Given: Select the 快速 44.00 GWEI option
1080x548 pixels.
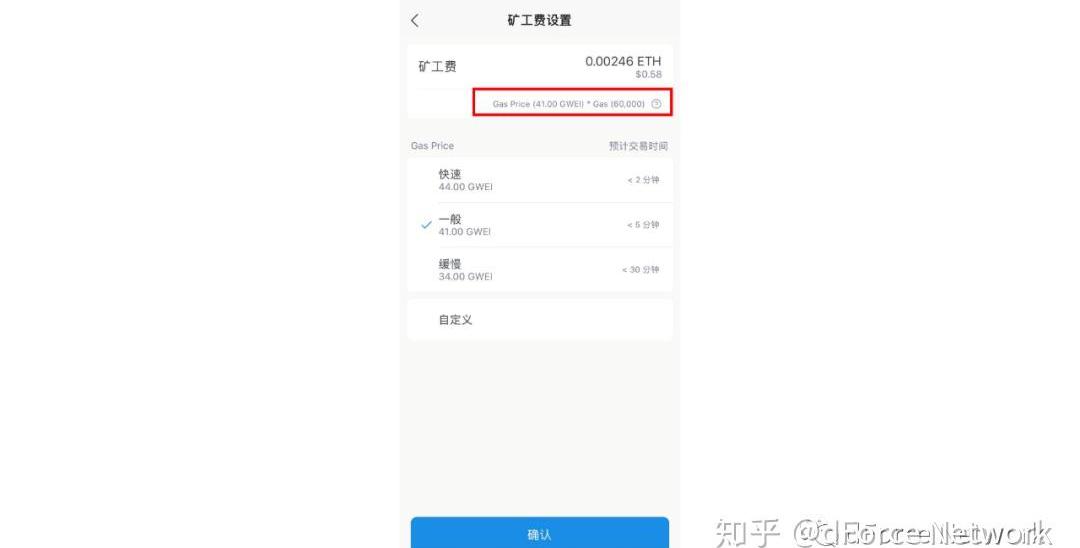Looking at the screenshot, I should [540, 180].
